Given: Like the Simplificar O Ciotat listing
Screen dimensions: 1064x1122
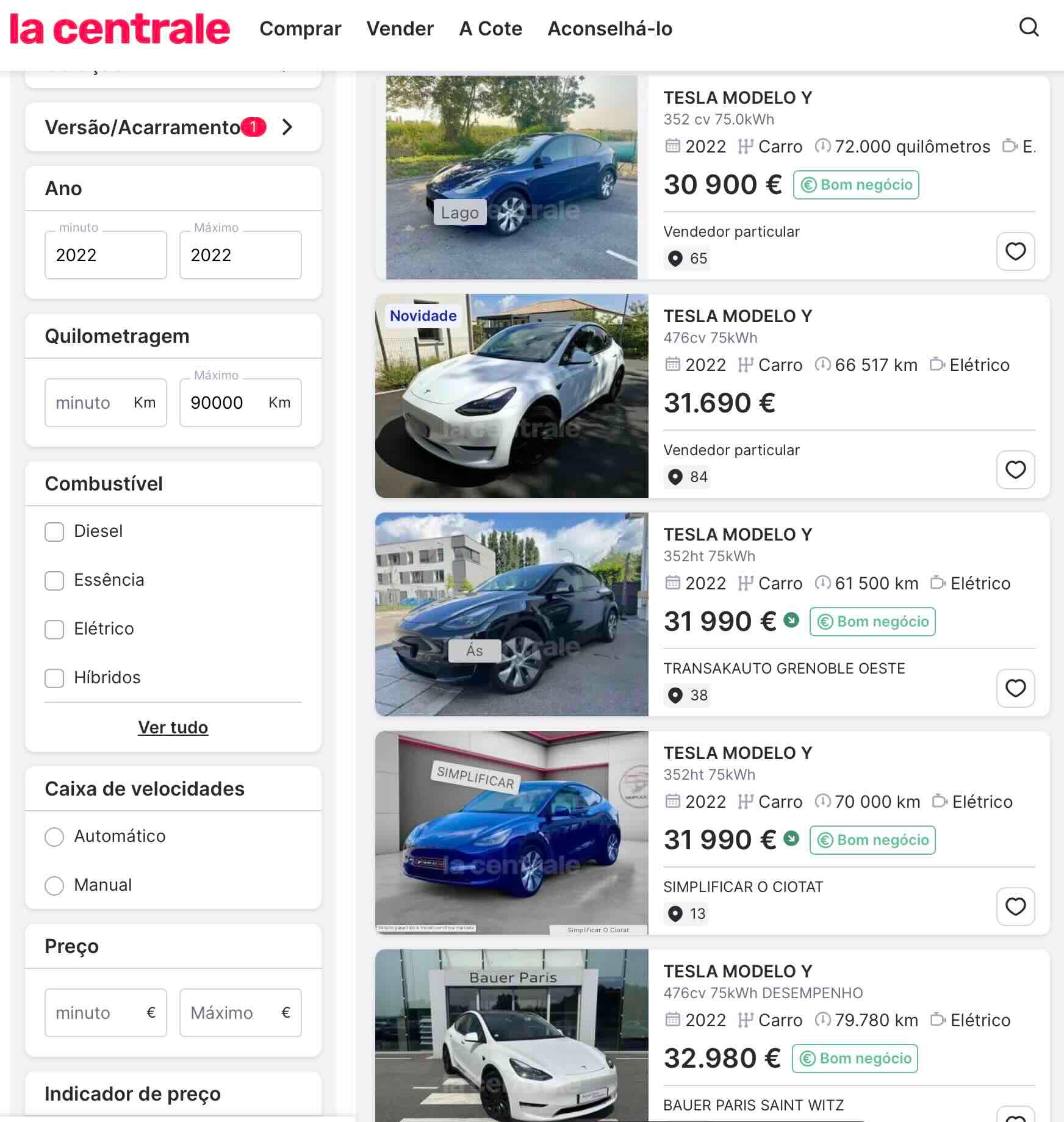Looking at the screenshot, I should tap(1015, 907).
